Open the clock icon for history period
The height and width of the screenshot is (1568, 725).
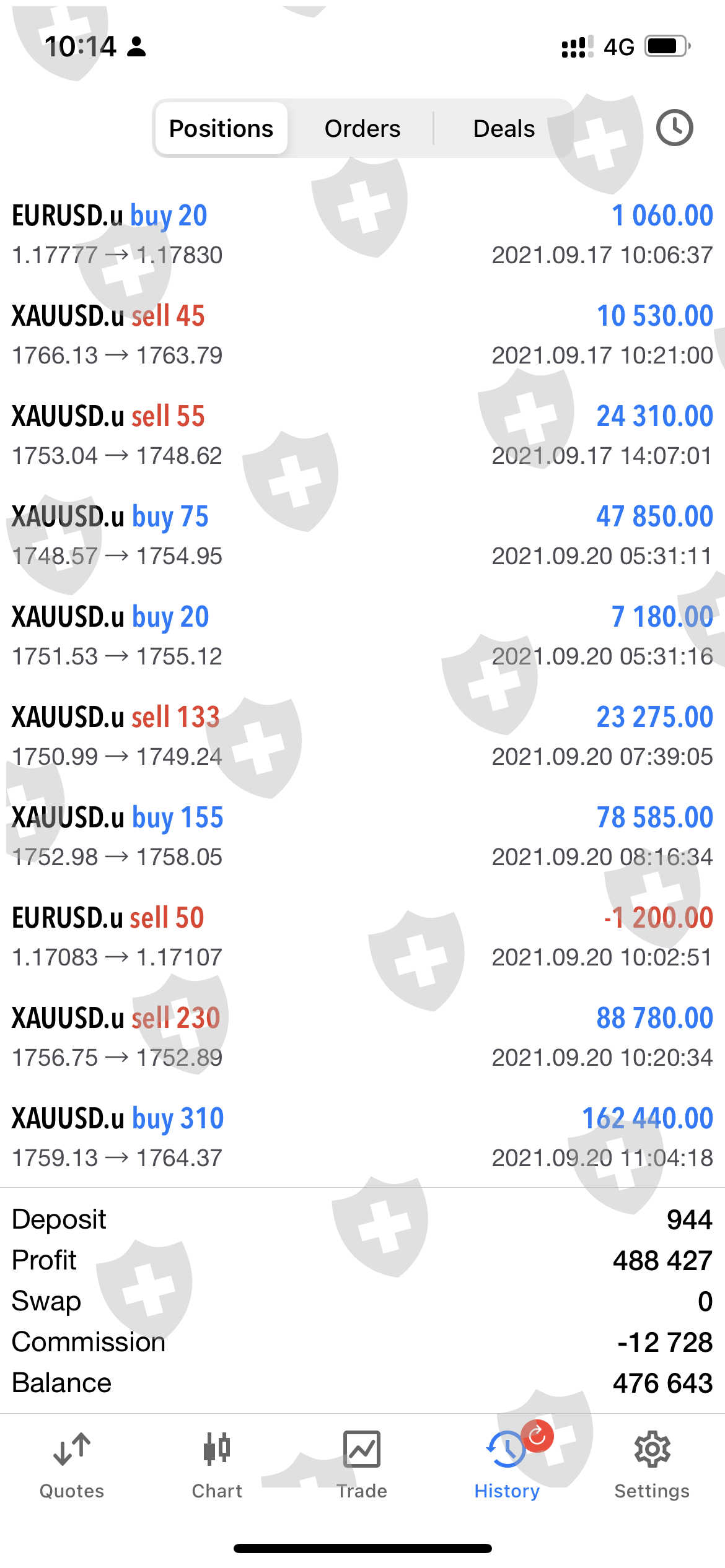coord(674,128)
